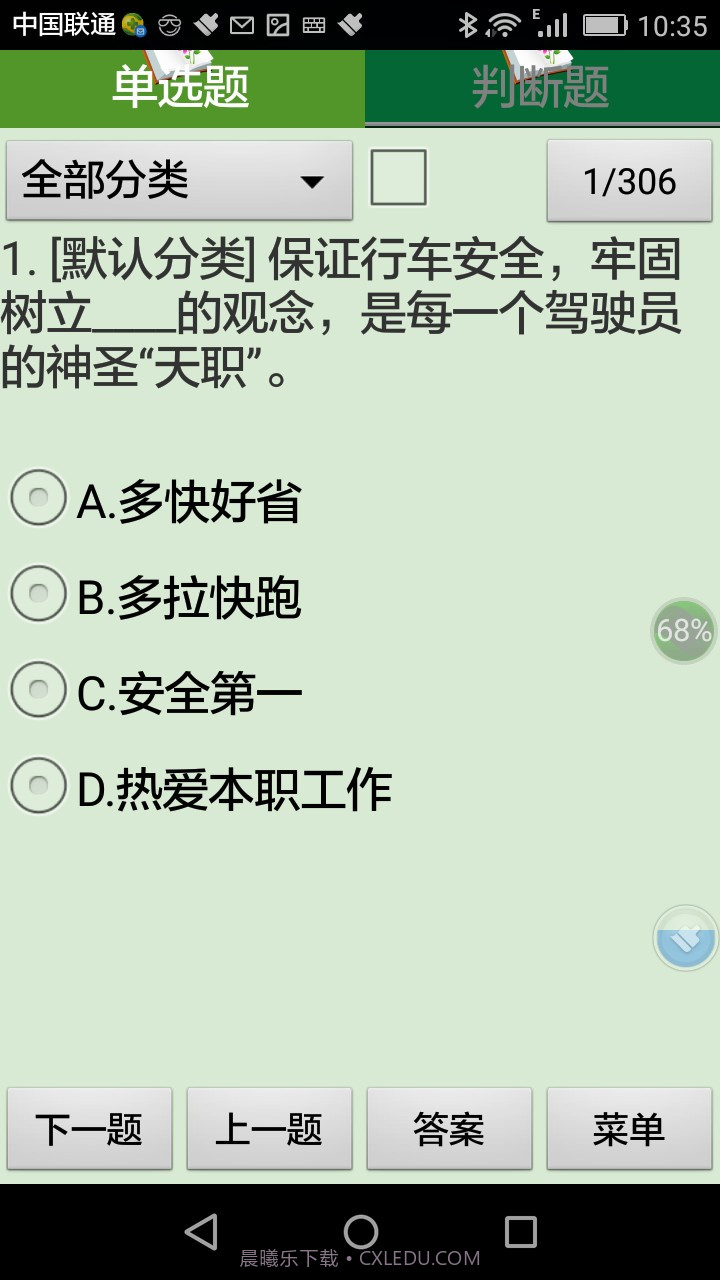Tap the system back button

pyautogui.click(x=201, y=1232)
